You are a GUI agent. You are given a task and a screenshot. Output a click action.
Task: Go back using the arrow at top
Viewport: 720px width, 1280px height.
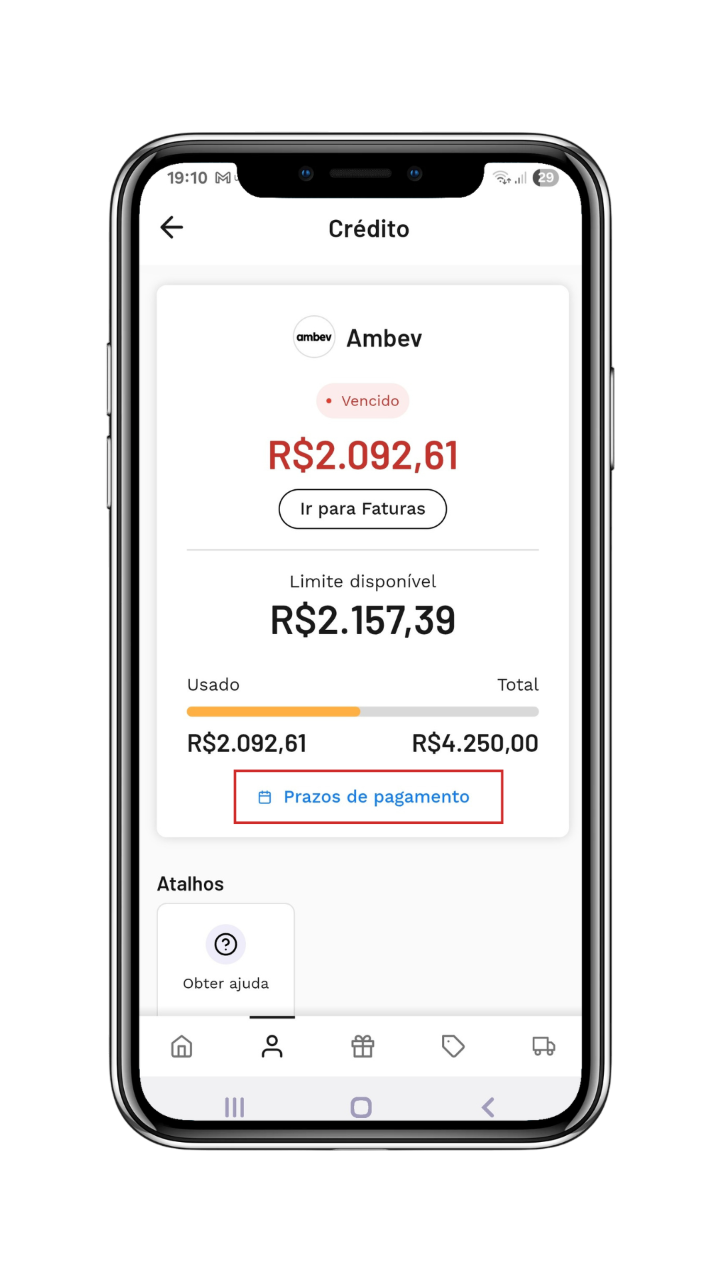pos(172,228)
